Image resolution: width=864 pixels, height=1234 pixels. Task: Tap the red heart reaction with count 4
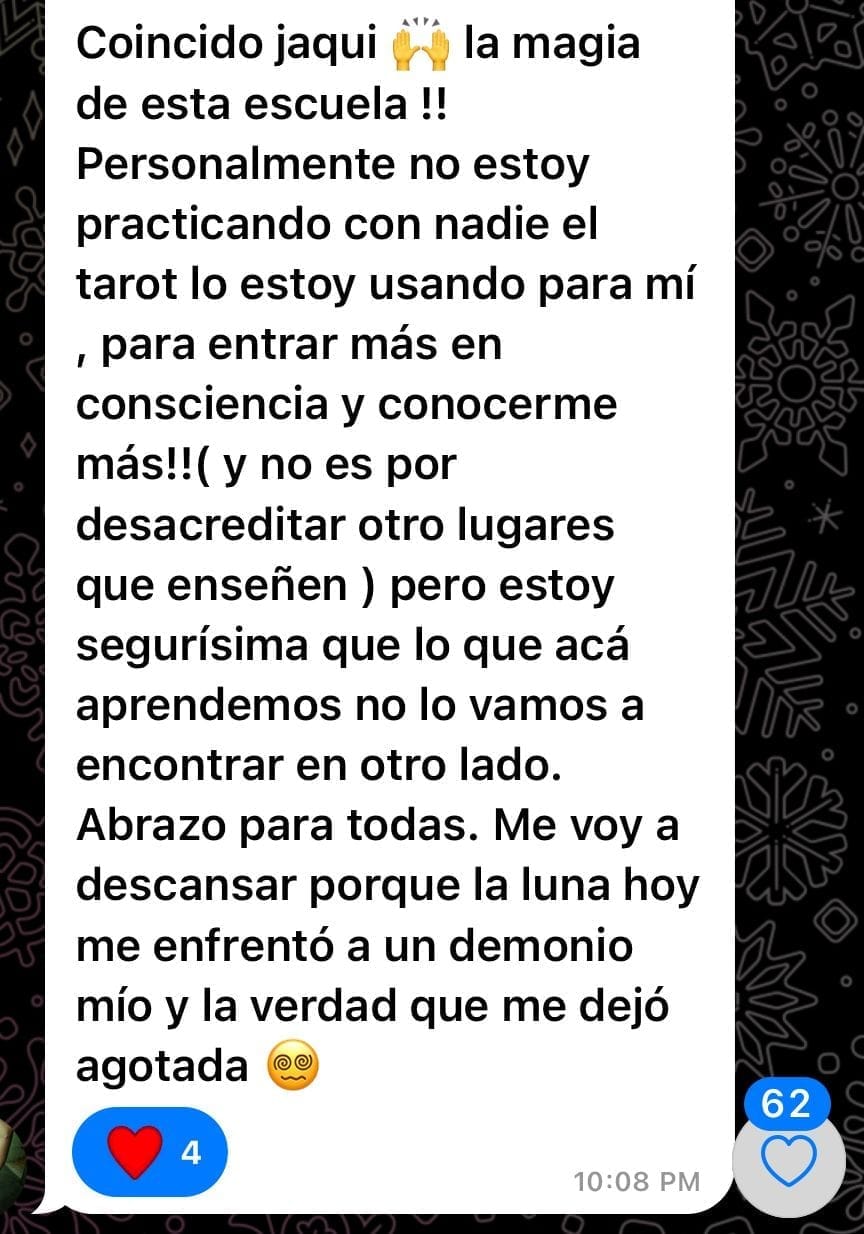(150, 1152)
